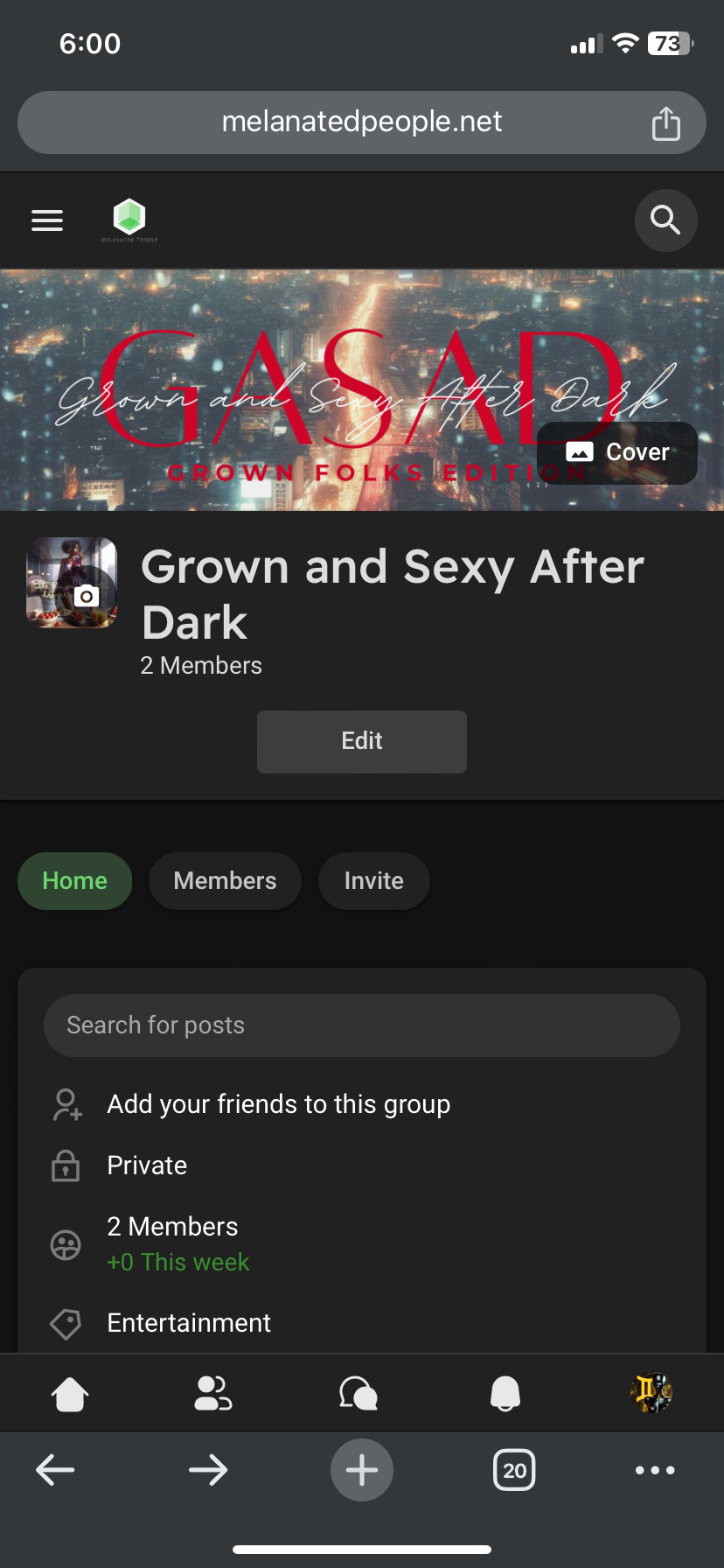Share this page from the address bar
Image resolution: width=724 pixels, height=1568 pixels.
[x=665, y=123]
